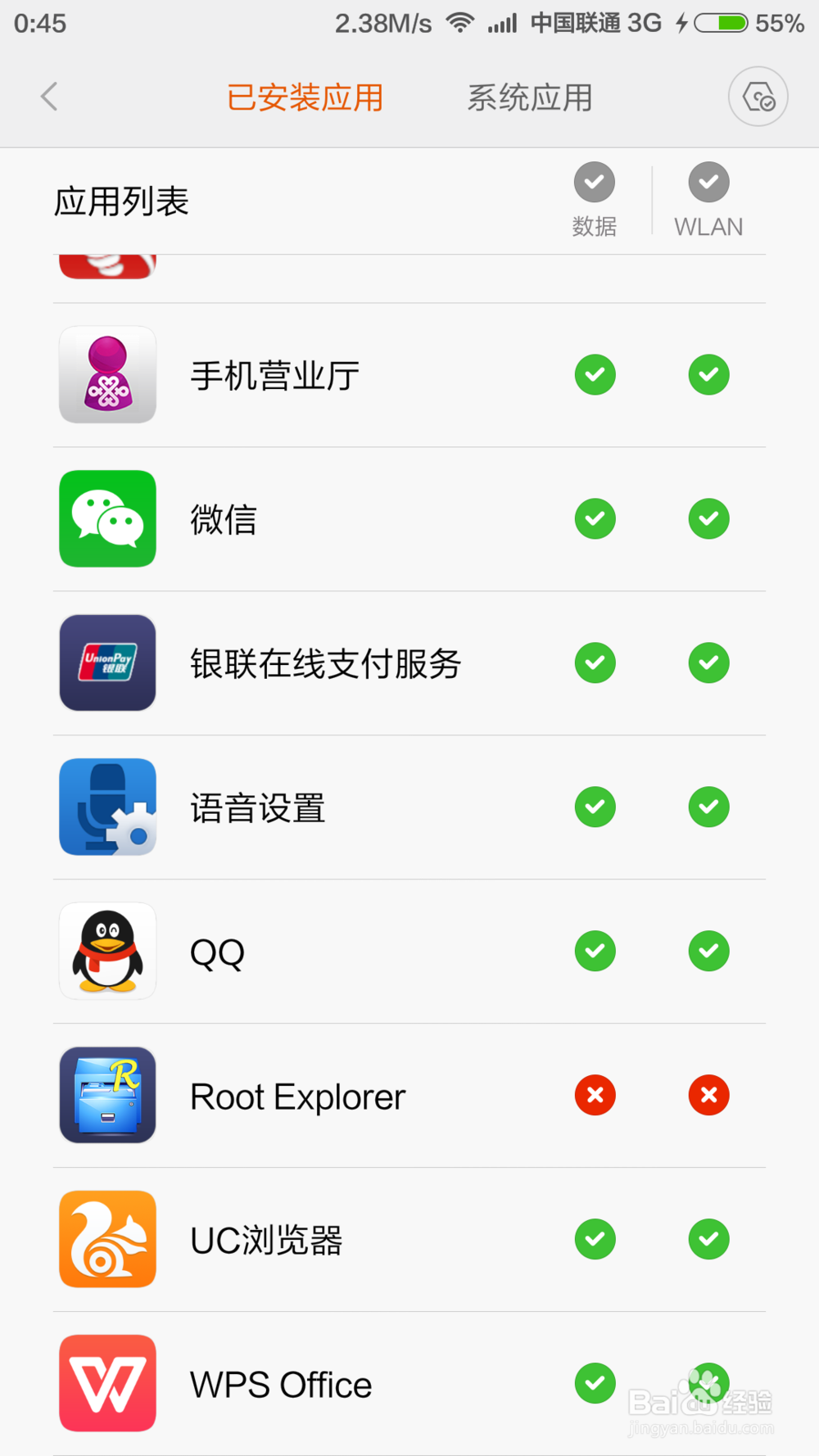Disable mobile data for WPS Office
The width and height of the screenshot is (819, 1456).
point(595,1384)
